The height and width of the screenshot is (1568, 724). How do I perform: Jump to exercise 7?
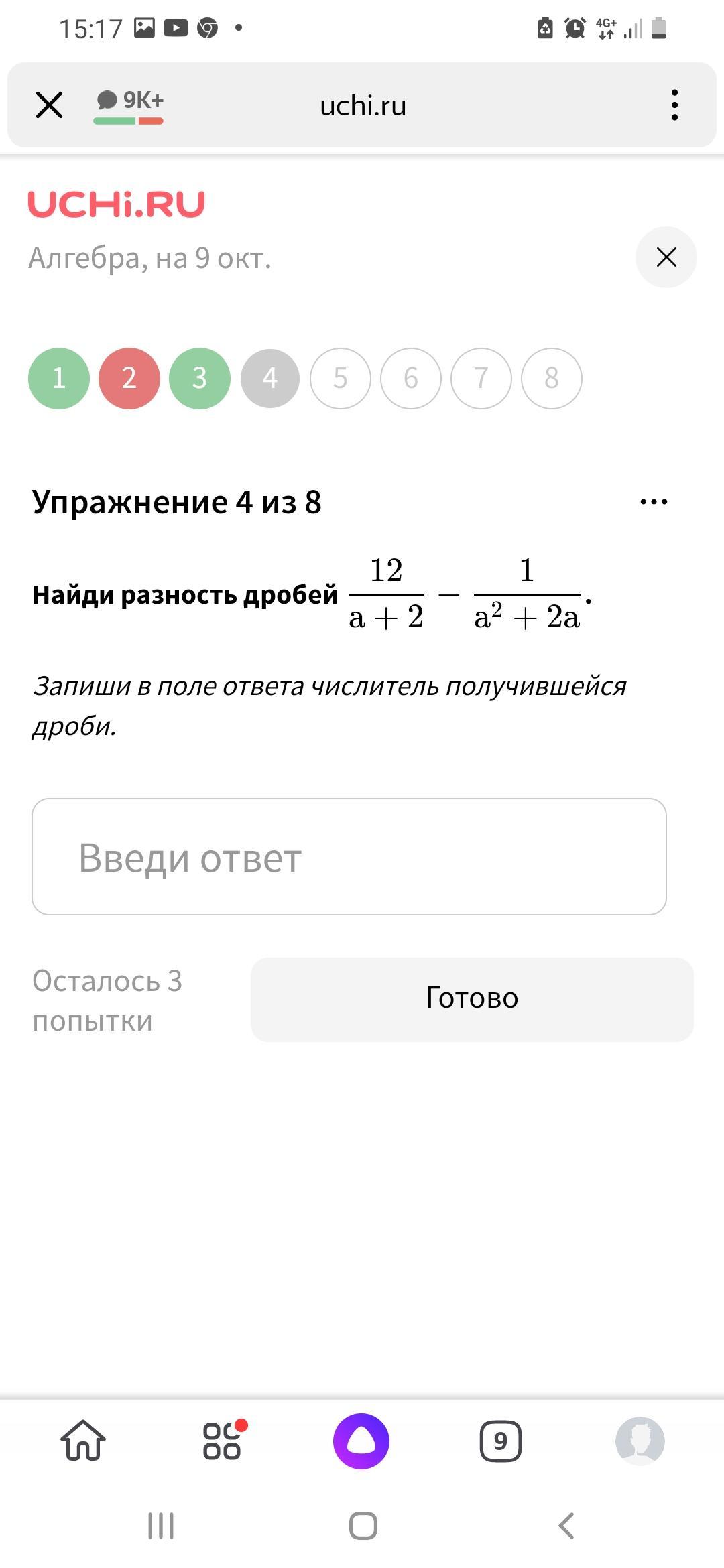pos(481,379)
